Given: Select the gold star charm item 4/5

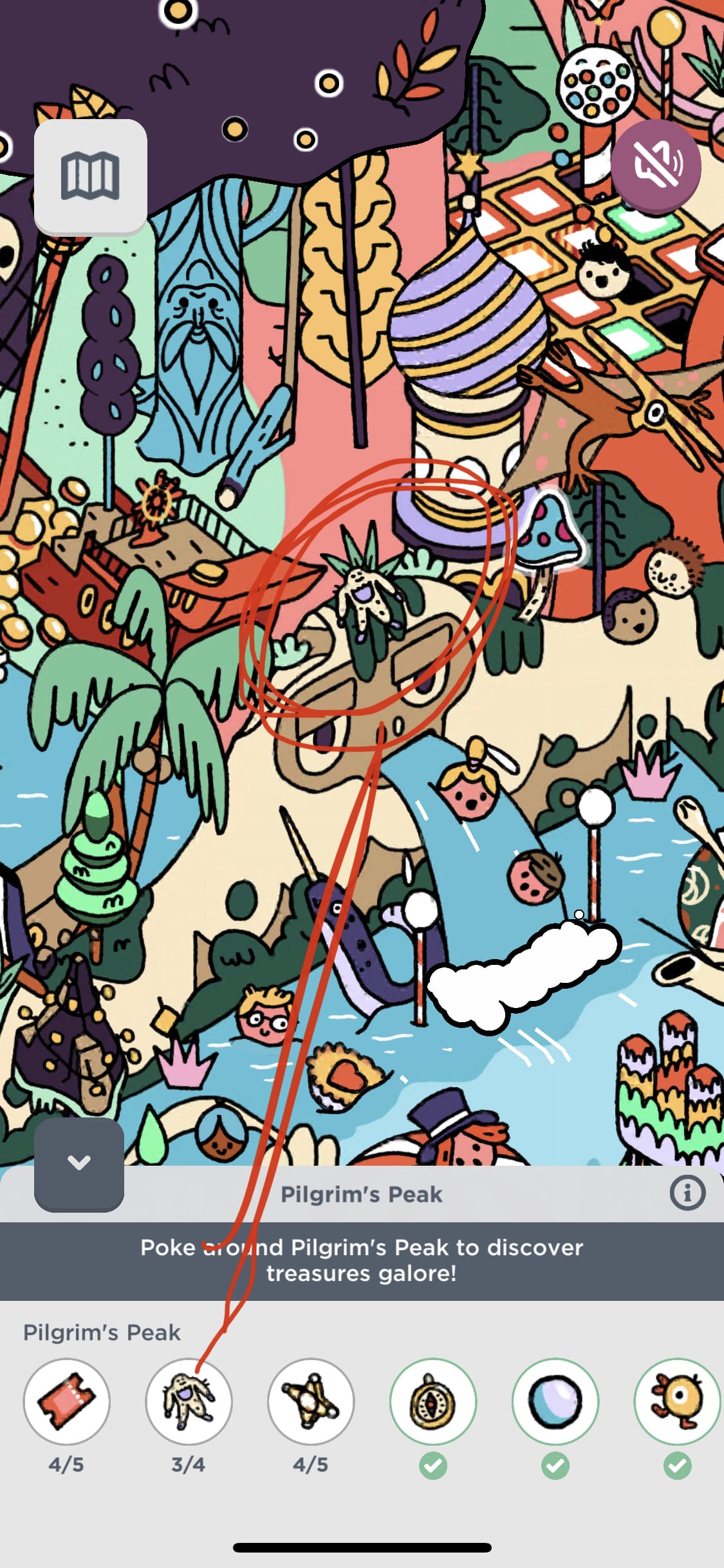Looking at the screenshot, I should 311,1401.
